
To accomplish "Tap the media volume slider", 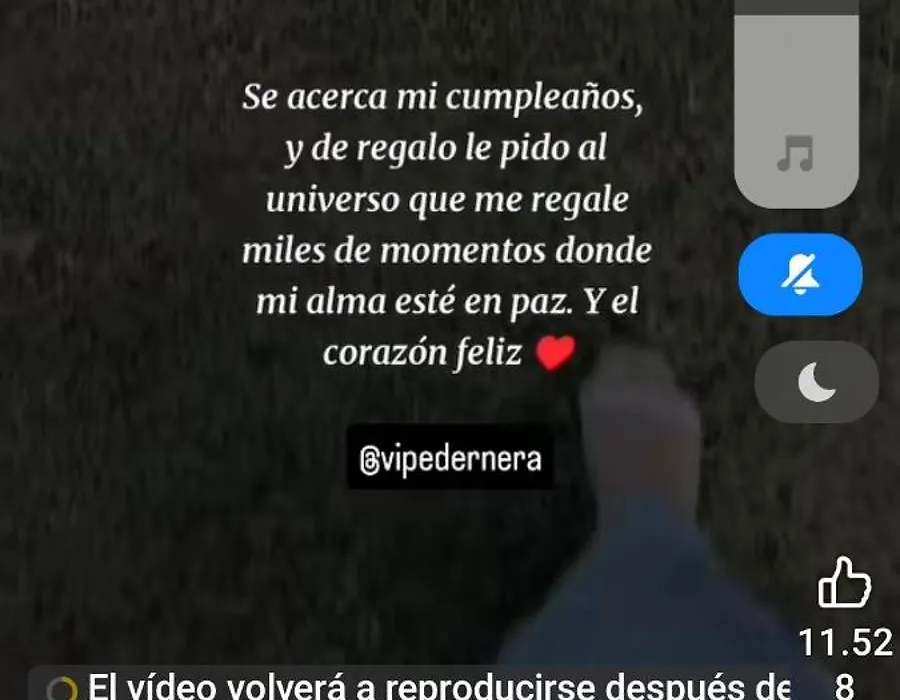I will click(796, 110).
